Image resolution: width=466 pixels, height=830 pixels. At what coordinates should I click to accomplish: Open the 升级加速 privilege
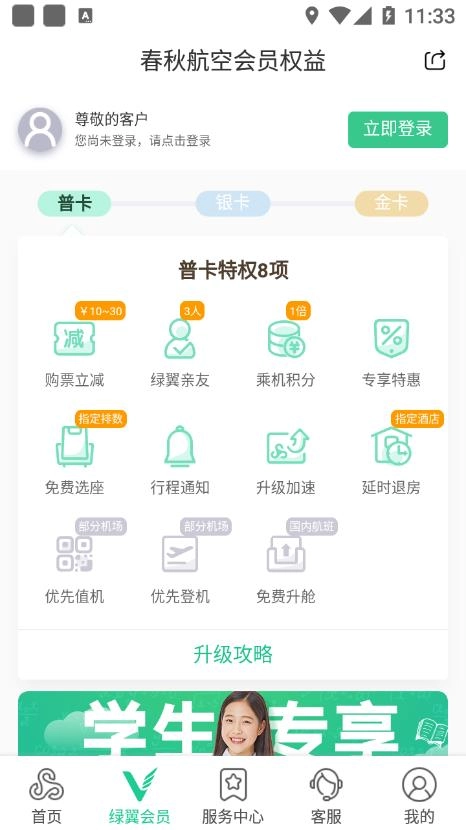point(286,459)
